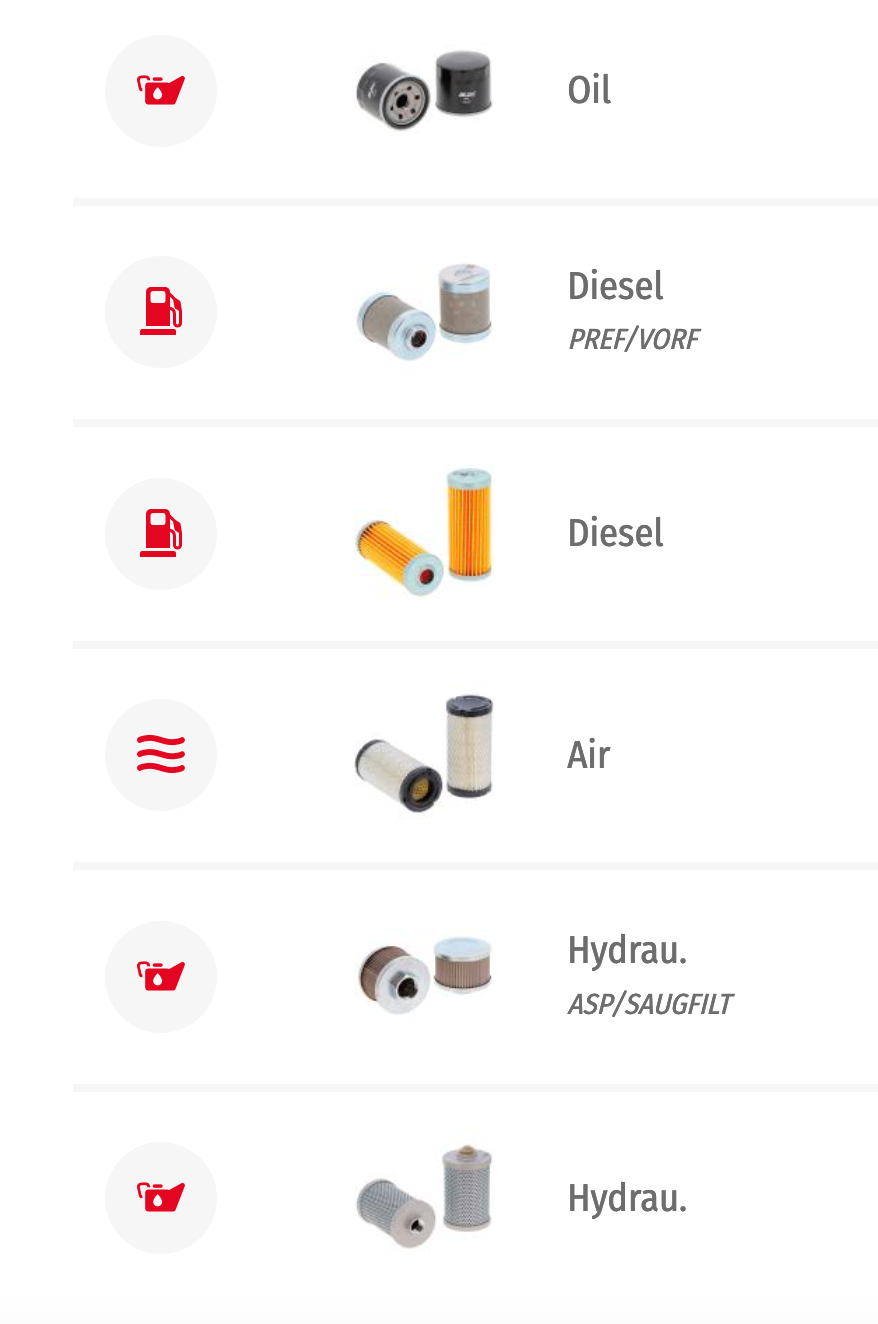
Task: Open the Oil filter row
Action: coord(589,91)
